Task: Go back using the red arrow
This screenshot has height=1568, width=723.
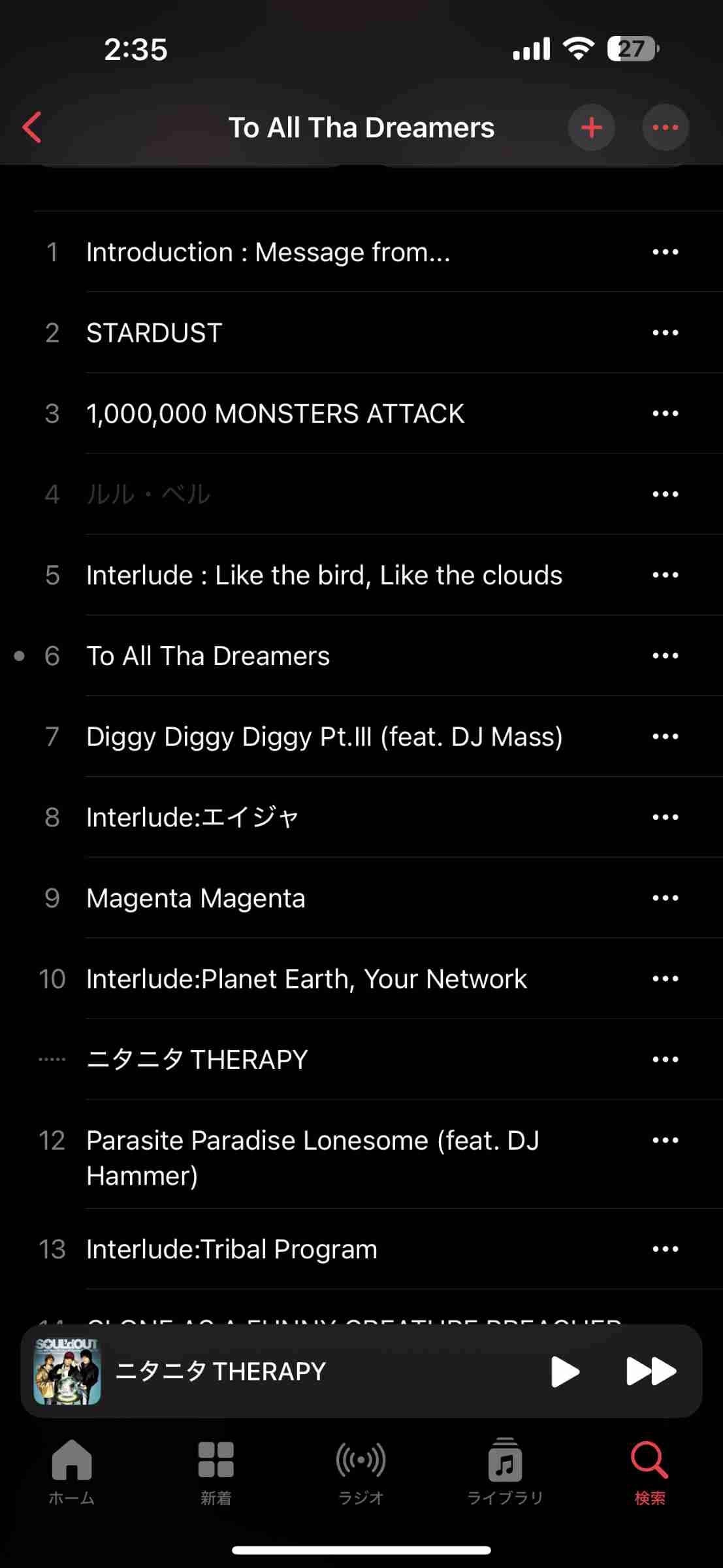Action: tap(32, 127)
